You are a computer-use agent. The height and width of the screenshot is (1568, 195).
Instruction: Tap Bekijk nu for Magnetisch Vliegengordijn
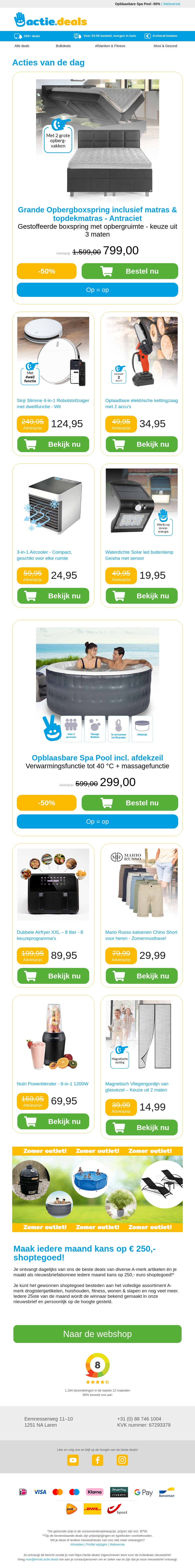pyautogui.click(x=142, y=1127)
